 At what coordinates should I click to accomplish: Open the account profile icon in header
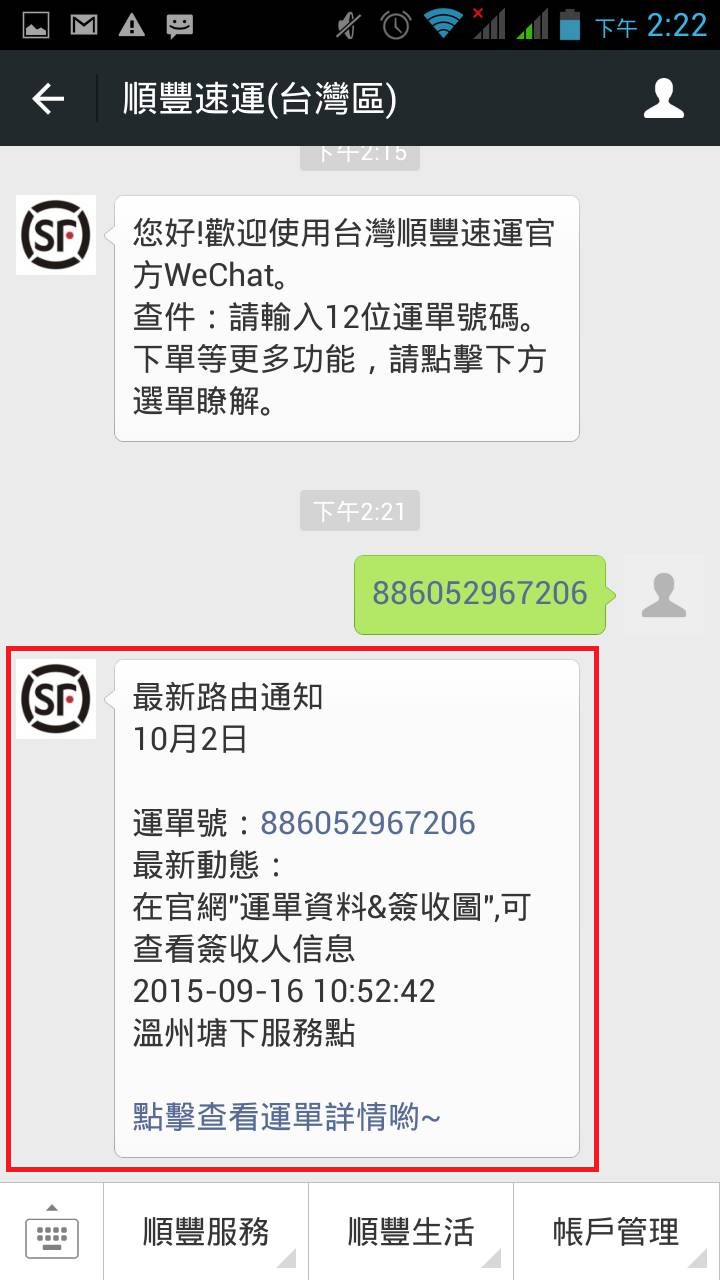(x=664, y=98)
